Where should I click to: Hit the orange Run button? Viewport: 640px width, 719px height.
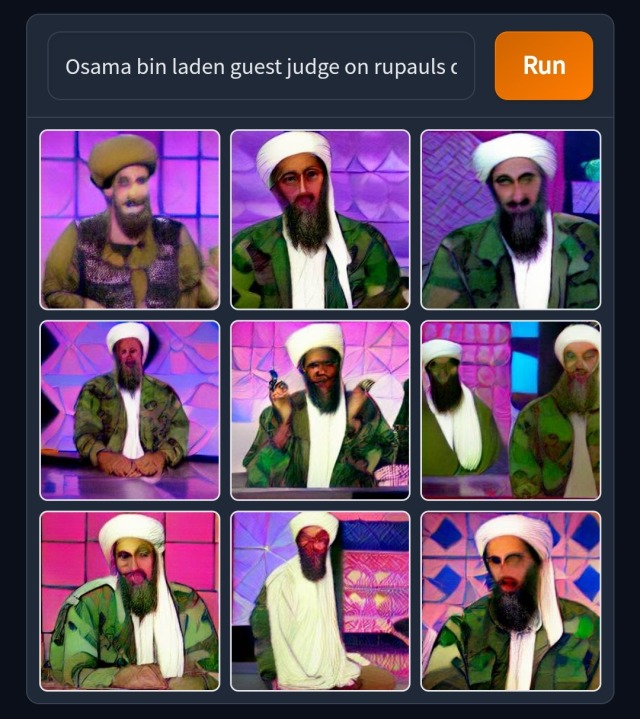(543, 66)
